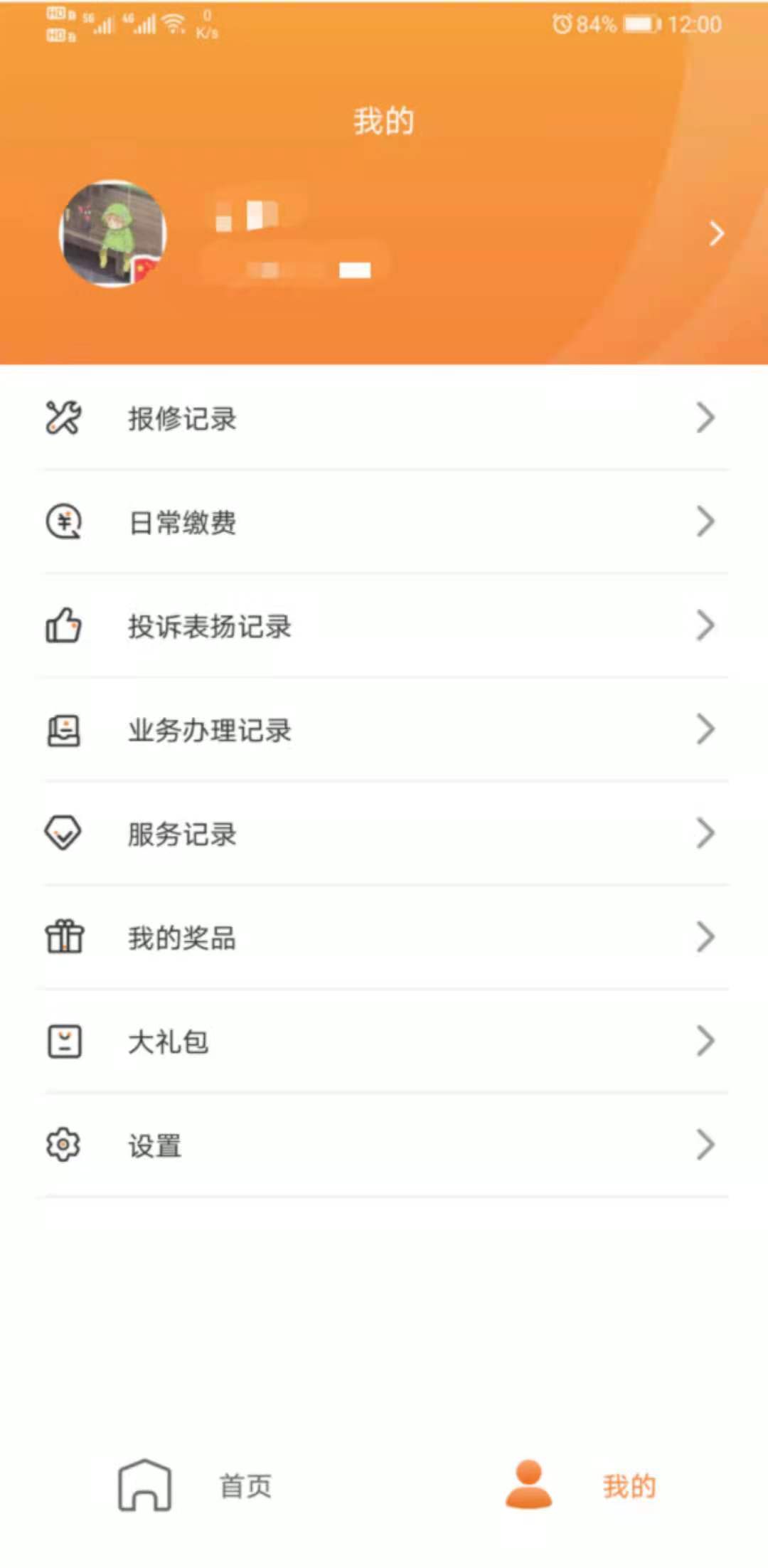The image size is (768, 1568).
Task: Tap the gift box icon next to 我的奖品
Action: click(x=63, y=938)
